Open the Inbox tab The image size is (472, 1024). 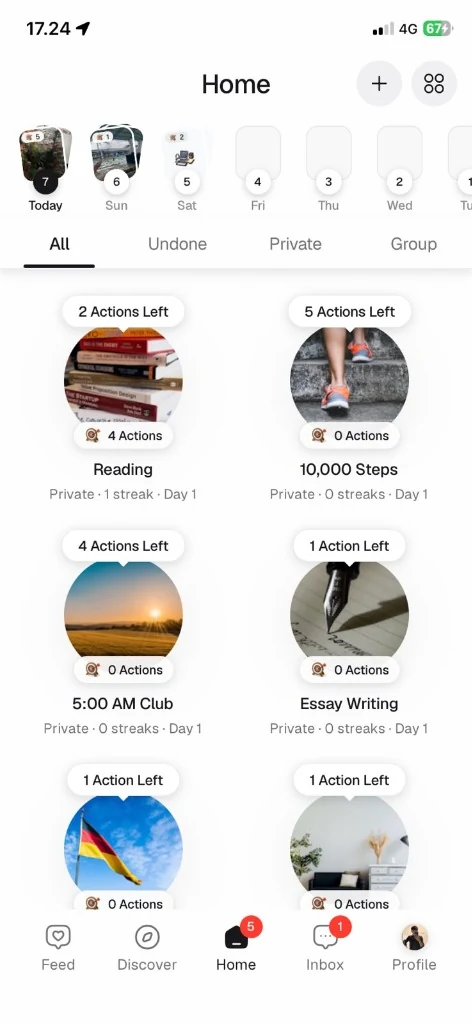(325, 948)
